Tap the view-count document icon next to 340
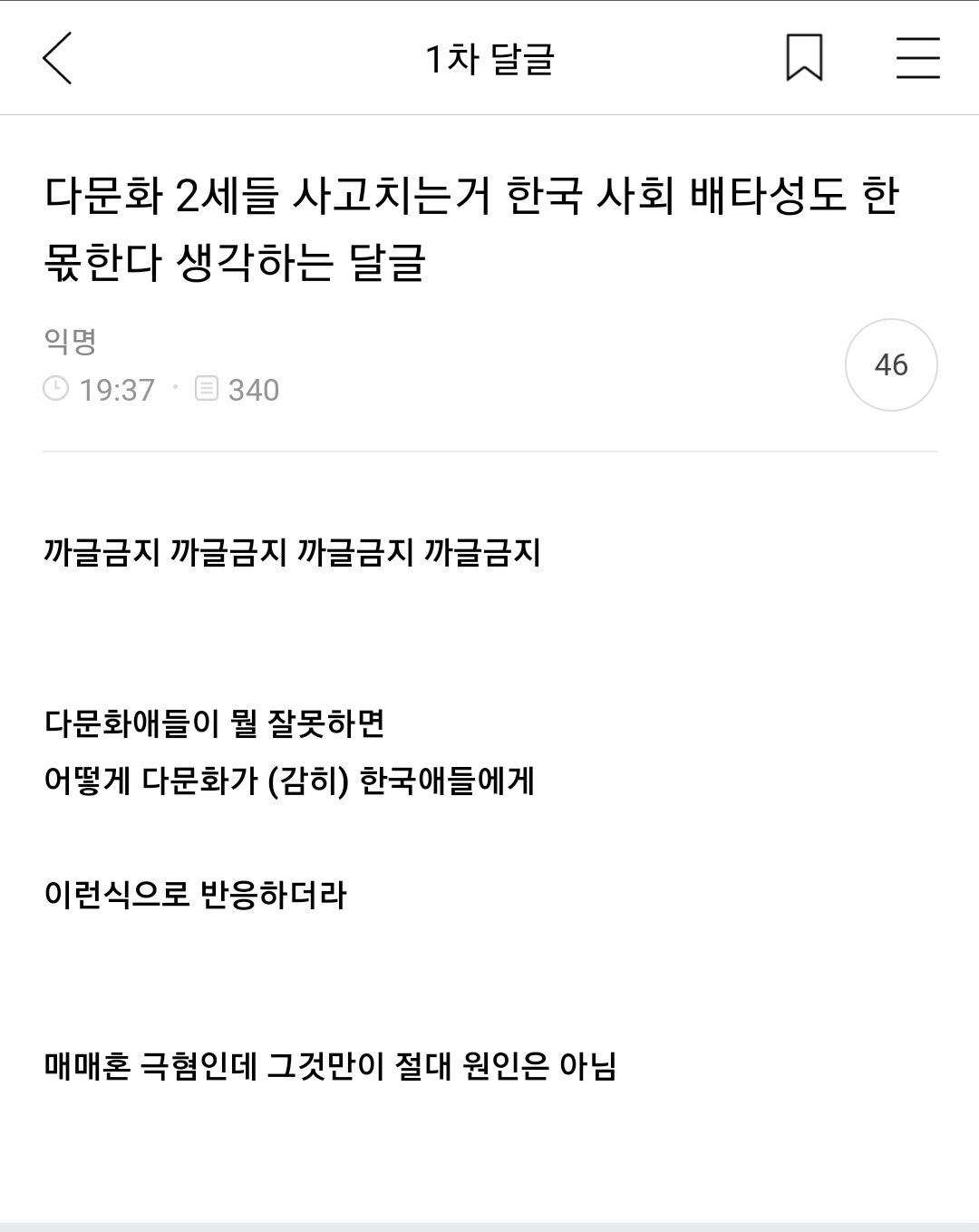Screen dimensions: 979x1232 pos(207,389)
